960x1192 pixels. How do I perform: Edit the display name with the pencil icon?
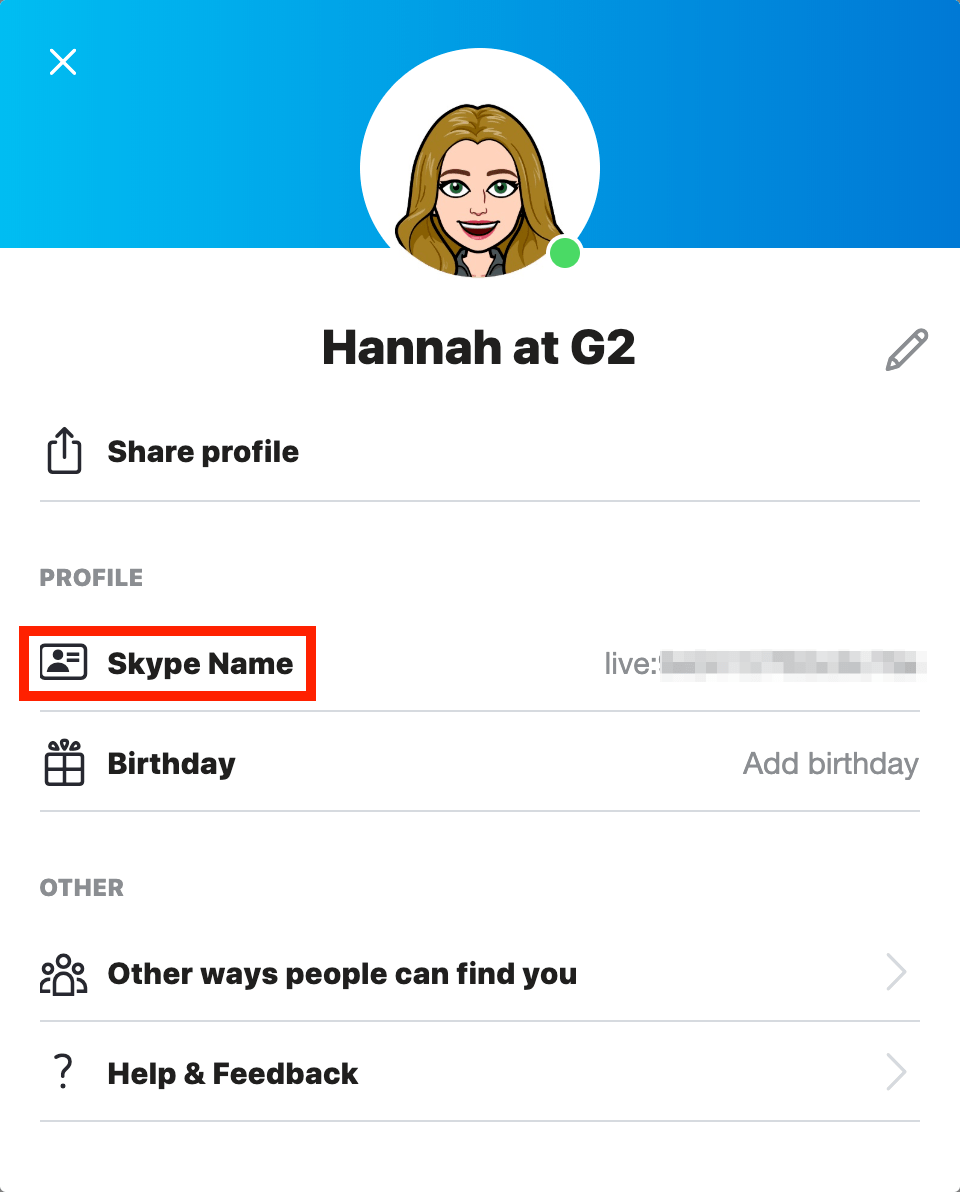(907, 350)
